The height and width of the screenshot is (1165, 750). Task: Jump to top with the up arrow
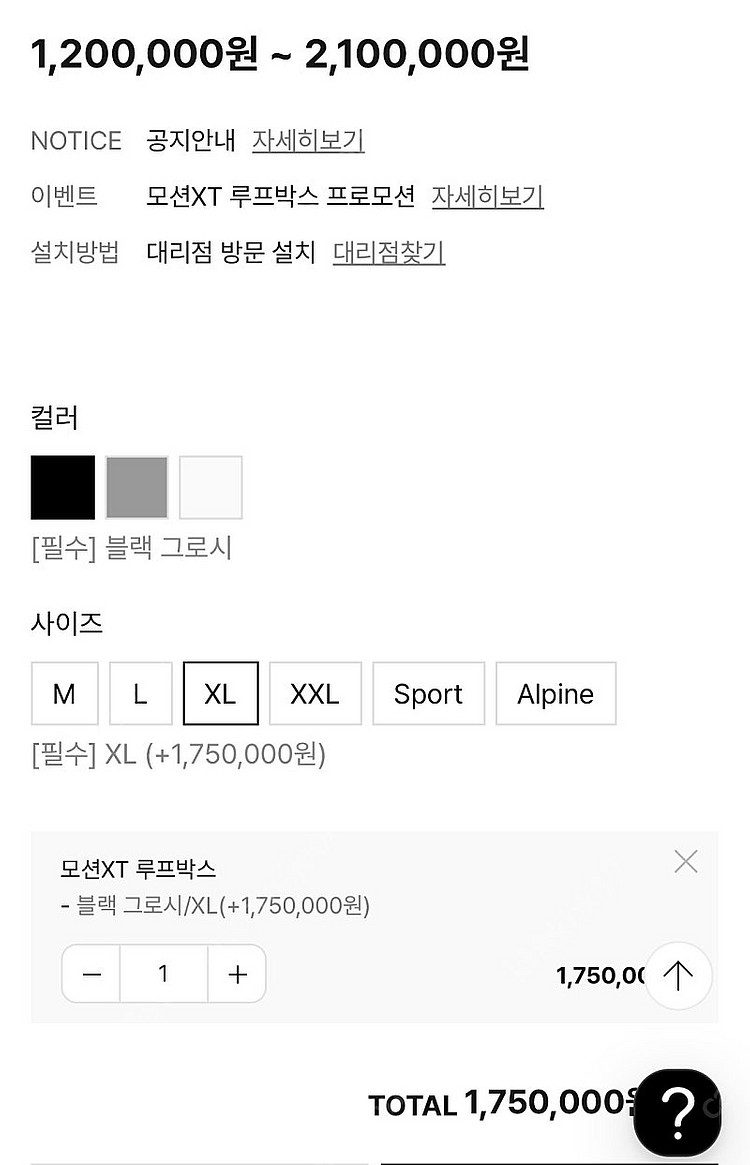[x=678, y=975]
